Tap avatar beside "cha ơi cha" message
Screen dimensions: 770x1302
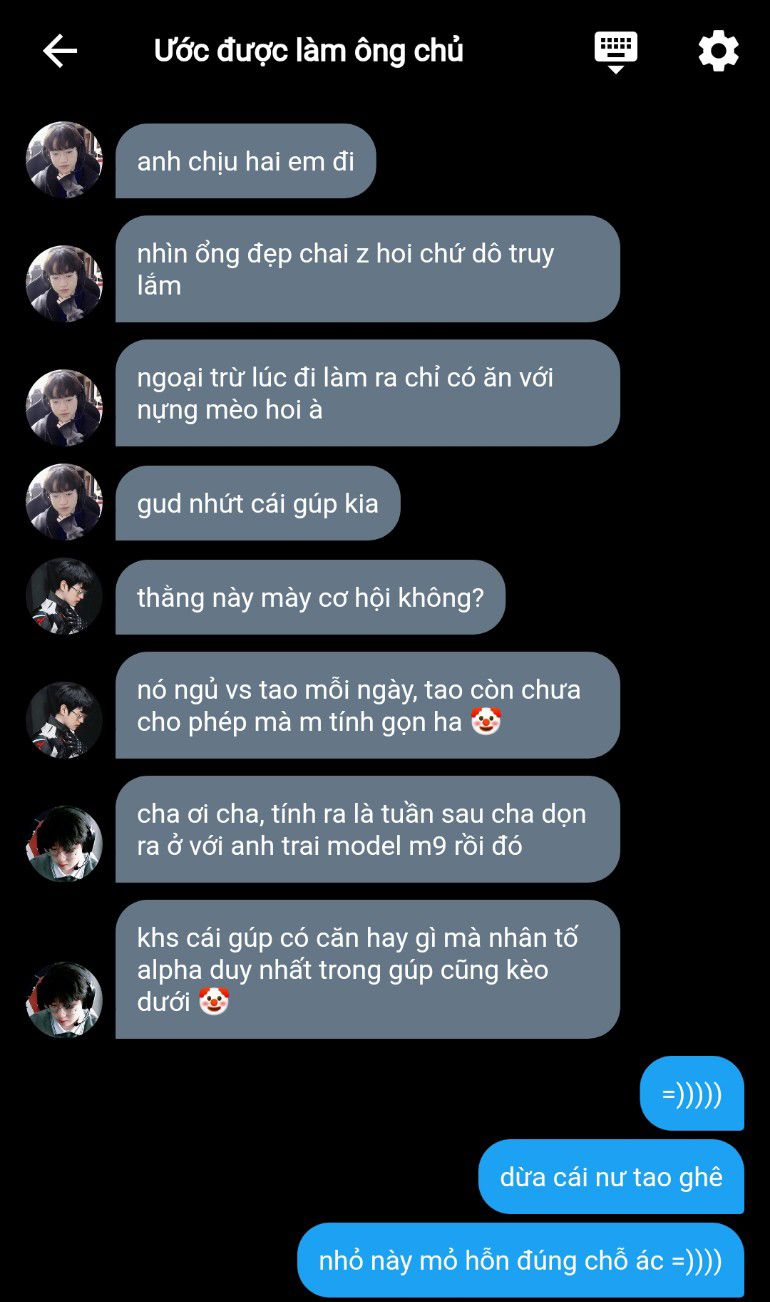pyautogui.click(x=64, y=844)
